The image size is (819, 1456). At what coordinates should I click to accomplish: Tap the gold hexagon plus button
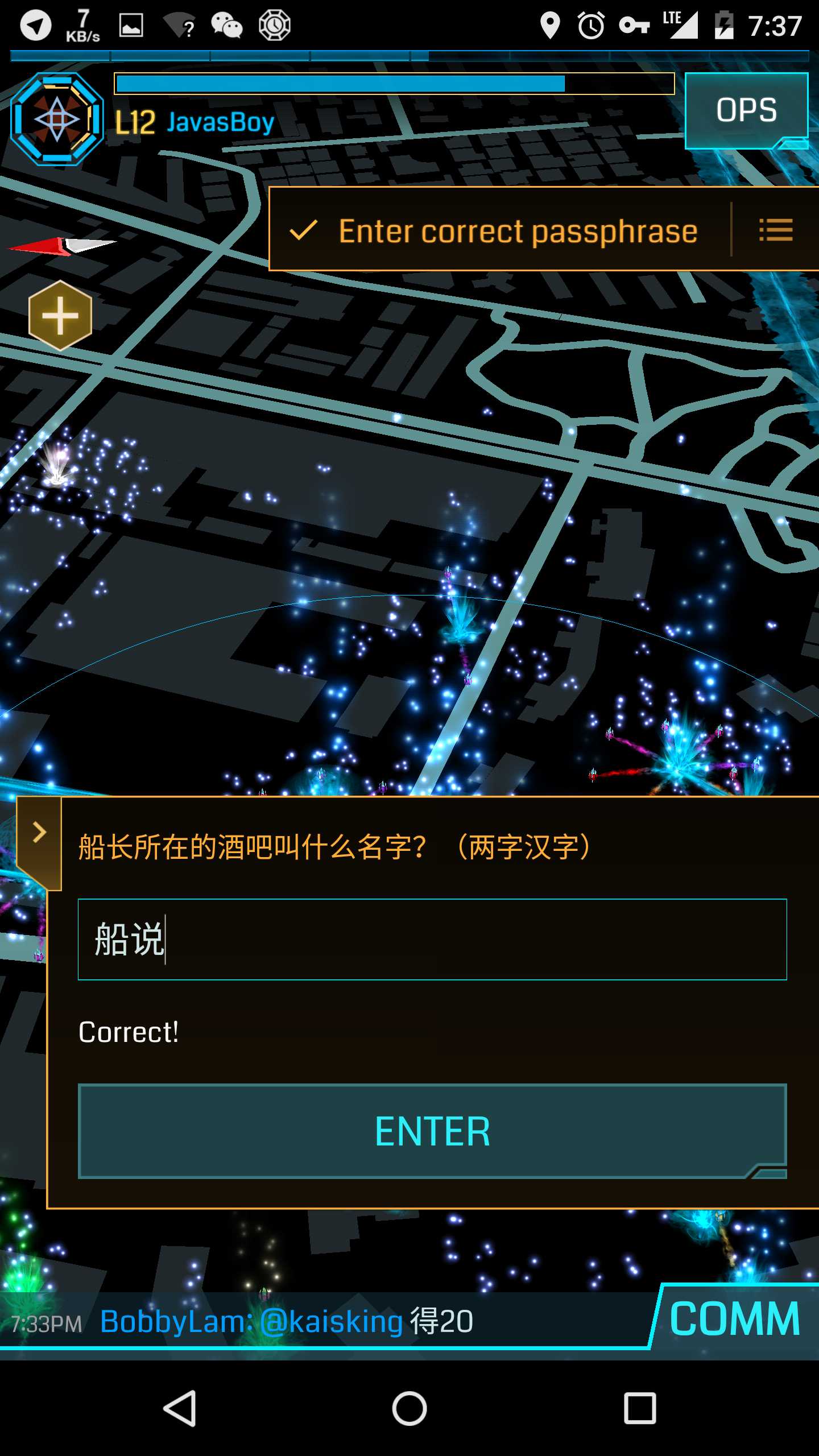tap(60, 315)
